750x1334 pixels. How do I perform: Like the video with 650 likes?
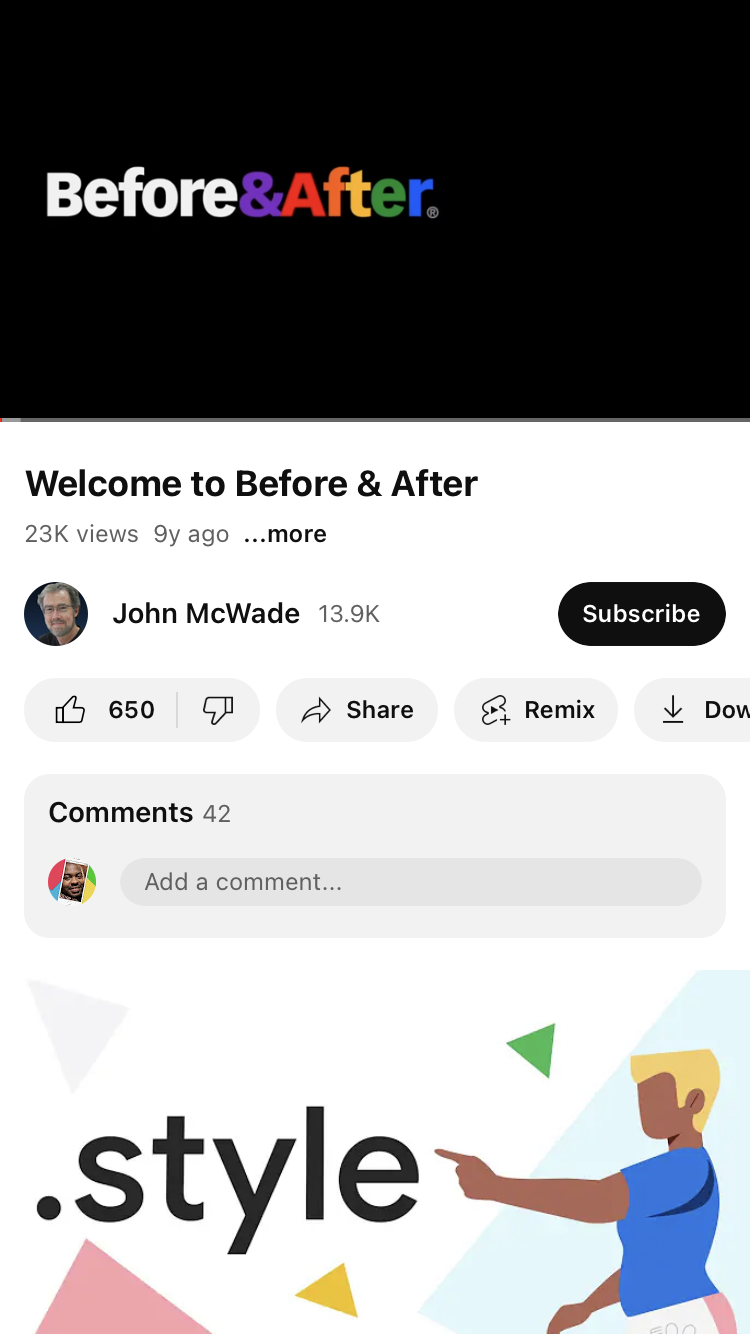click(x=100, y=710)
